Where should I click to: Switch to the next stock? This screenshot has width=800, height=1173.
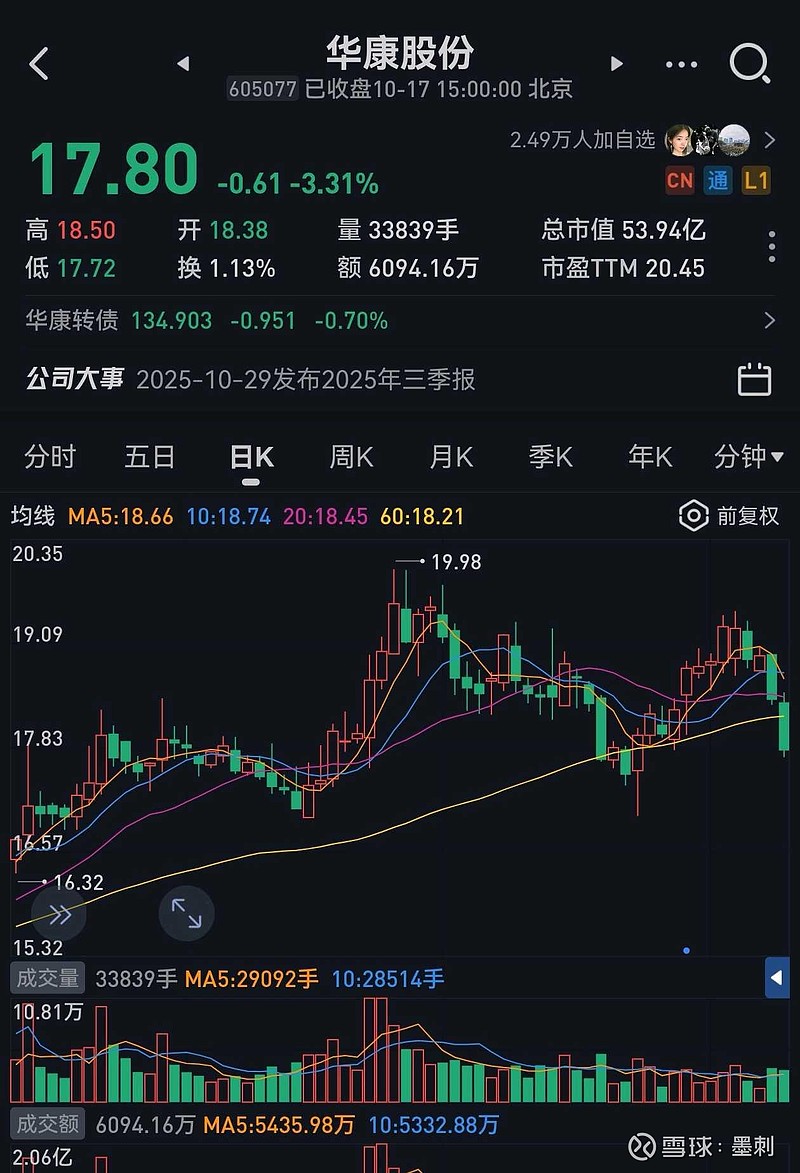616,64
